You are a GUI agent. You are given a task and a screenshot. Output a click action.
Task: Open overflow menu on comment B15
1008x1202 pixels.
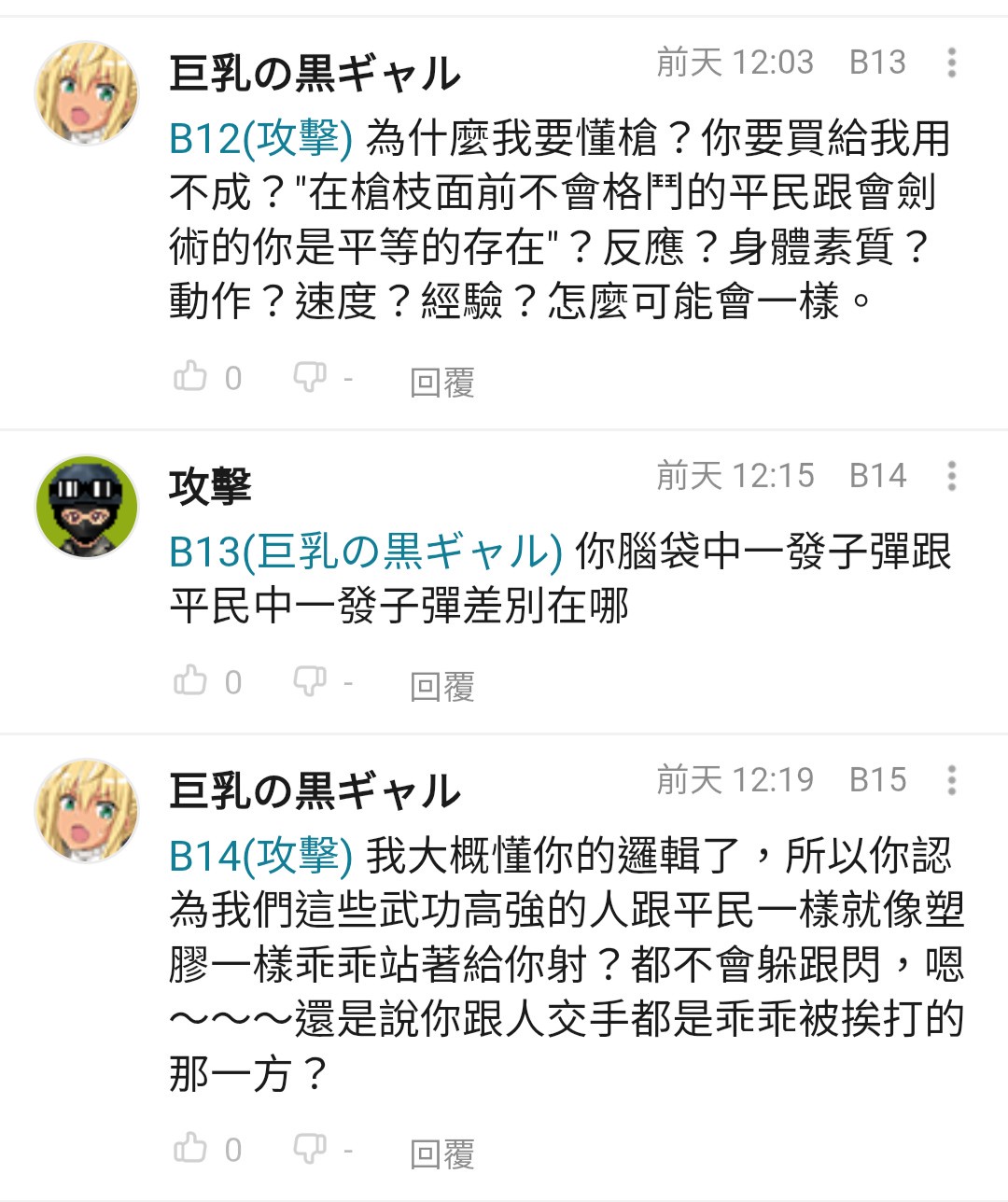(x=951, y=780)
